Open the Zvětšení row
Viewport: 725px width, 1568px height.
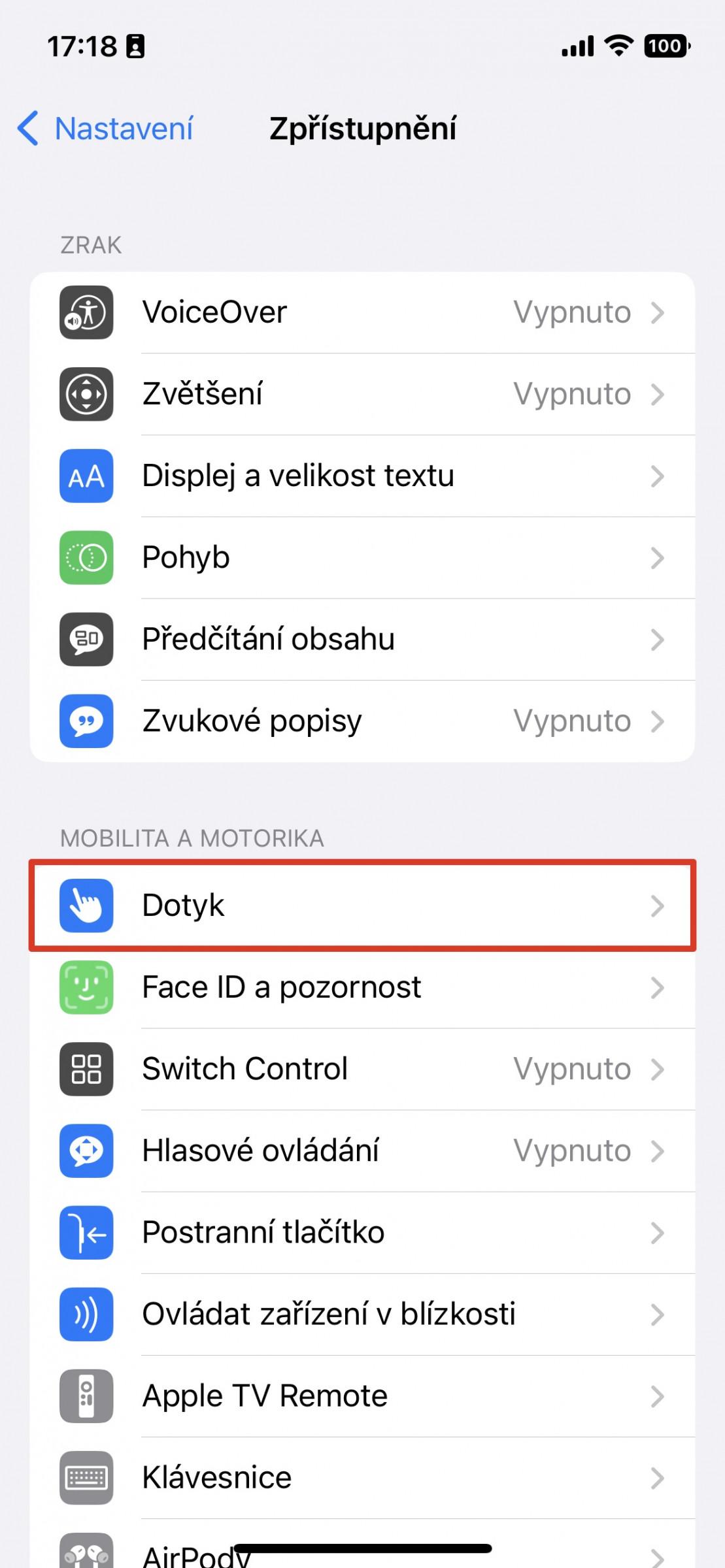(362, 394)
